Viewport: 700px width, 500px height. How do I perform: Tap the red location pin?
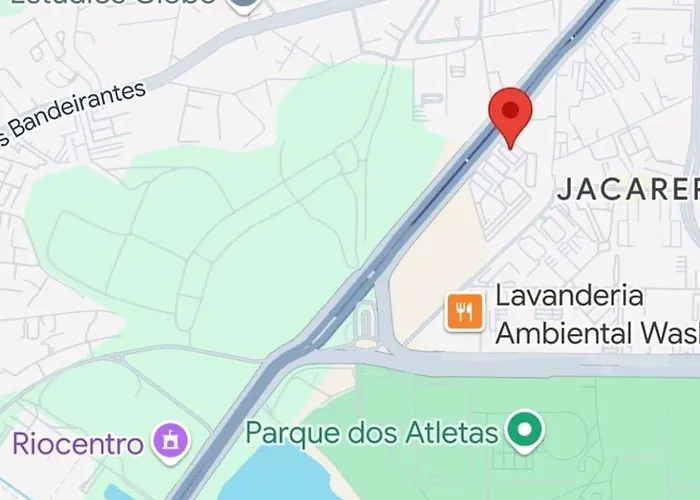[510, 112]
